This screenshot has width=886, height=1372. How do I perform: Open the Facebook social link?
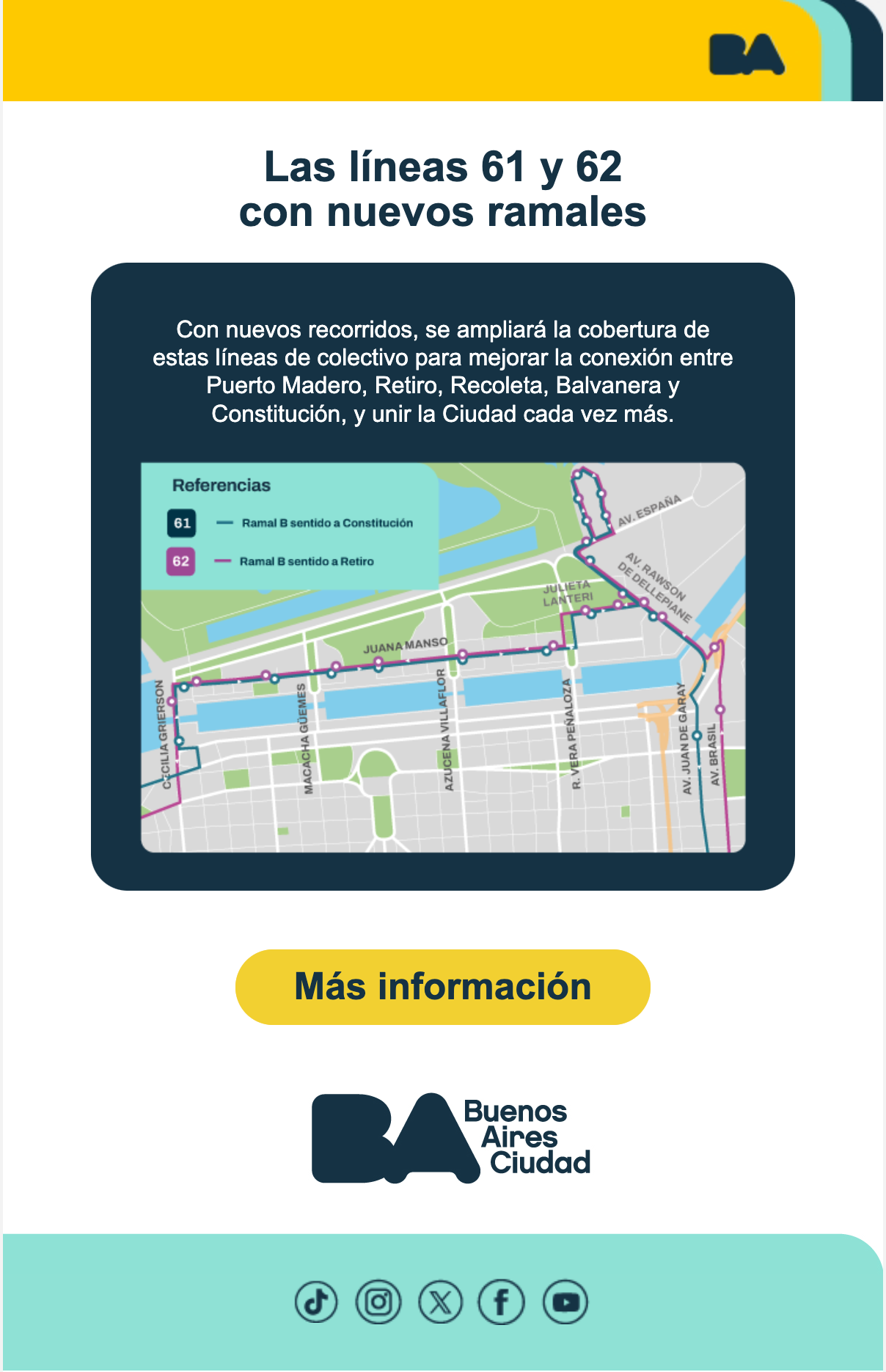[502, 1302]
